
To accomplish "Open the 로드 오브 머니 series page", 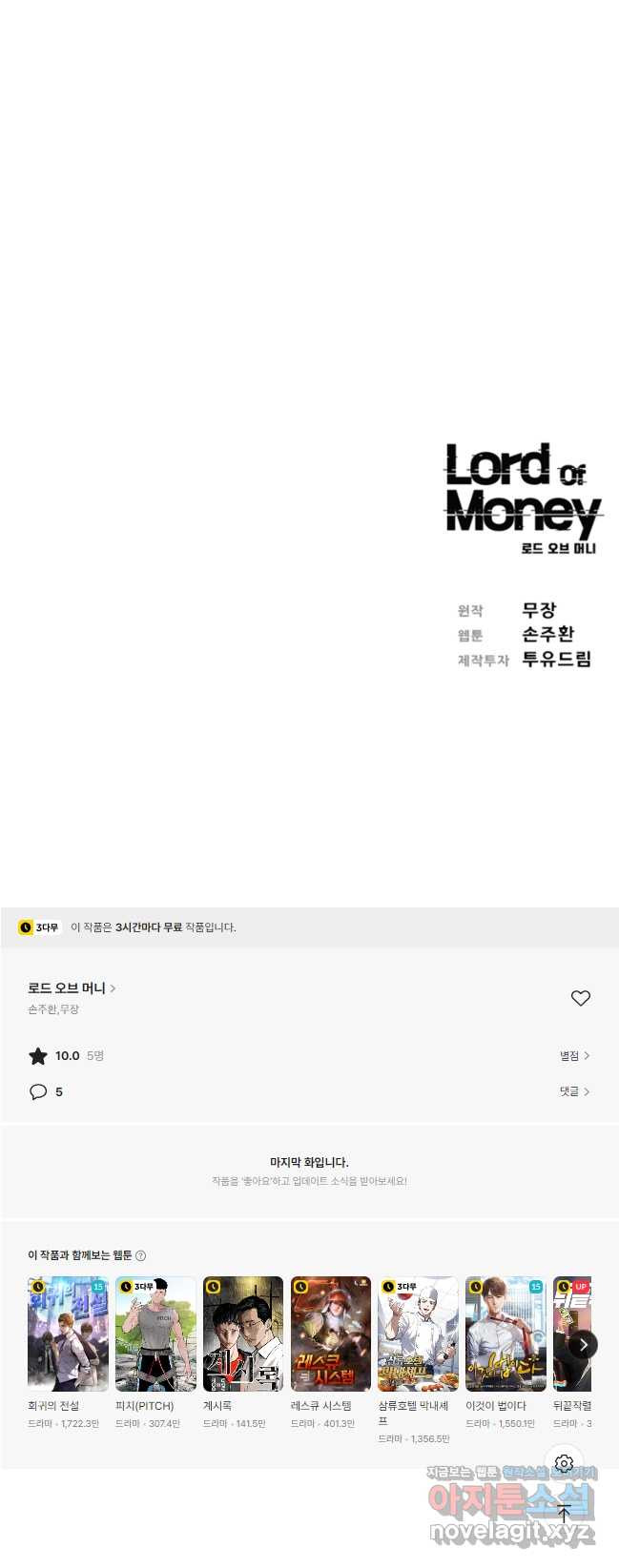I will pyautogui.click(x=72, y=988).
